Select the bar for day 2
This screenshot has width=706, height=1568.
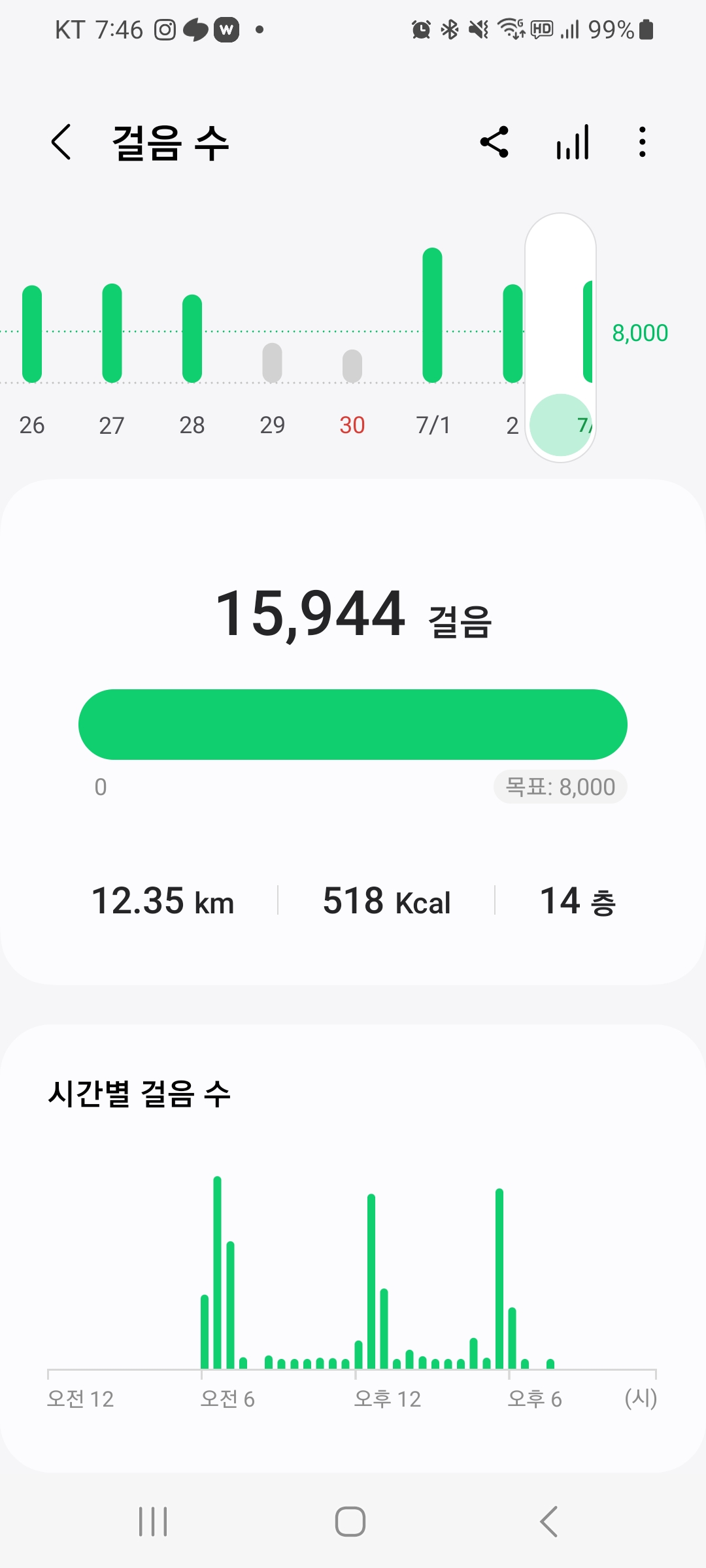tap(513, 334)
